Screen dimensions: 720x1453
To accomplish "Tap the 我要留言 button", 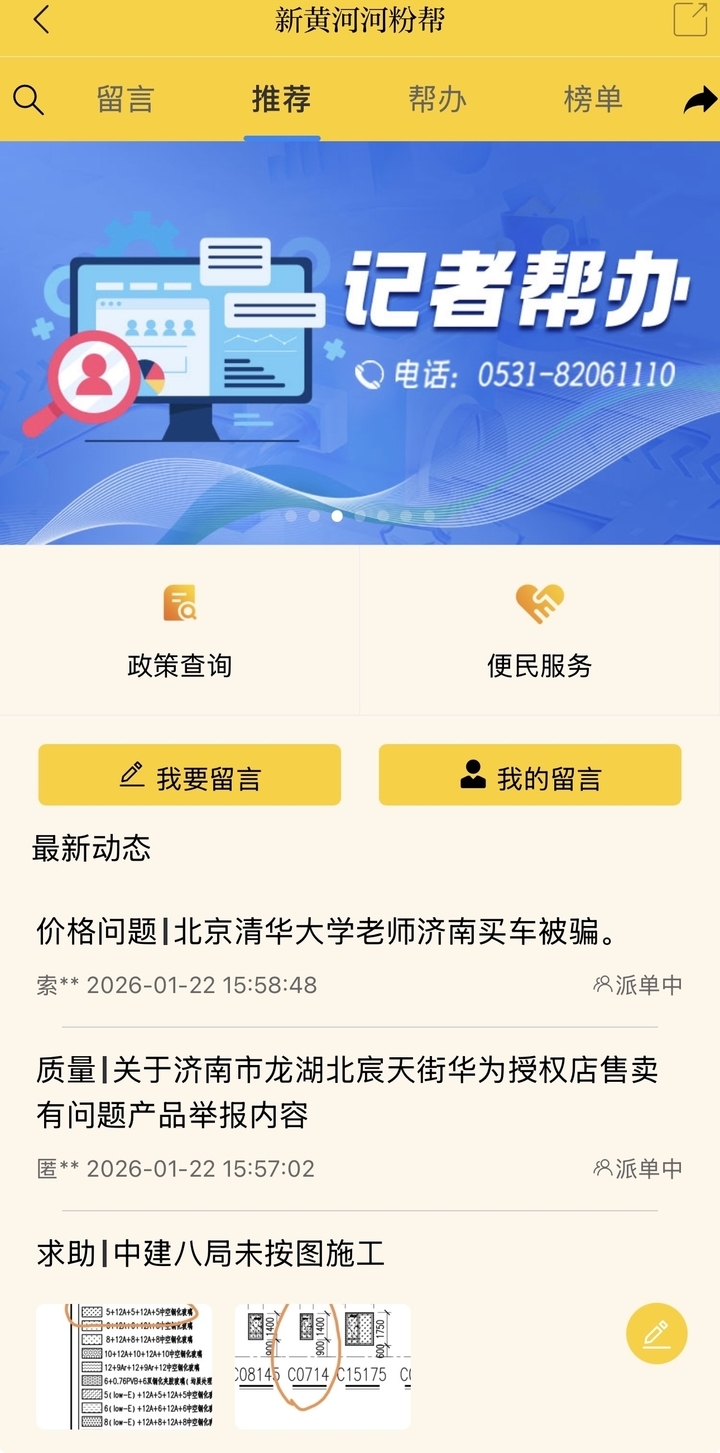I will point(190,776).
